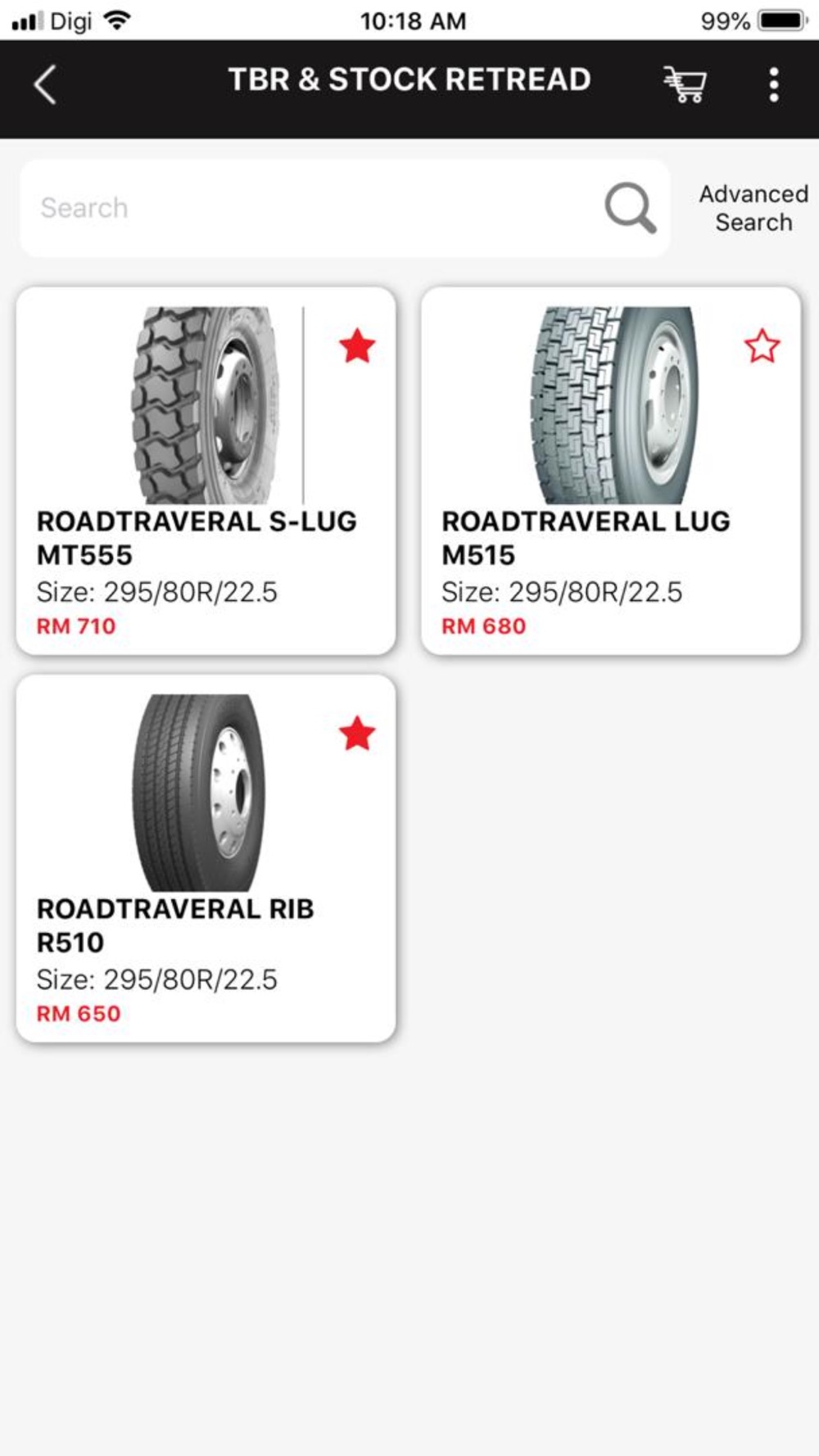Go back using the header arrow
Viewport: 819px width, 1456px height.
point(46,84)
